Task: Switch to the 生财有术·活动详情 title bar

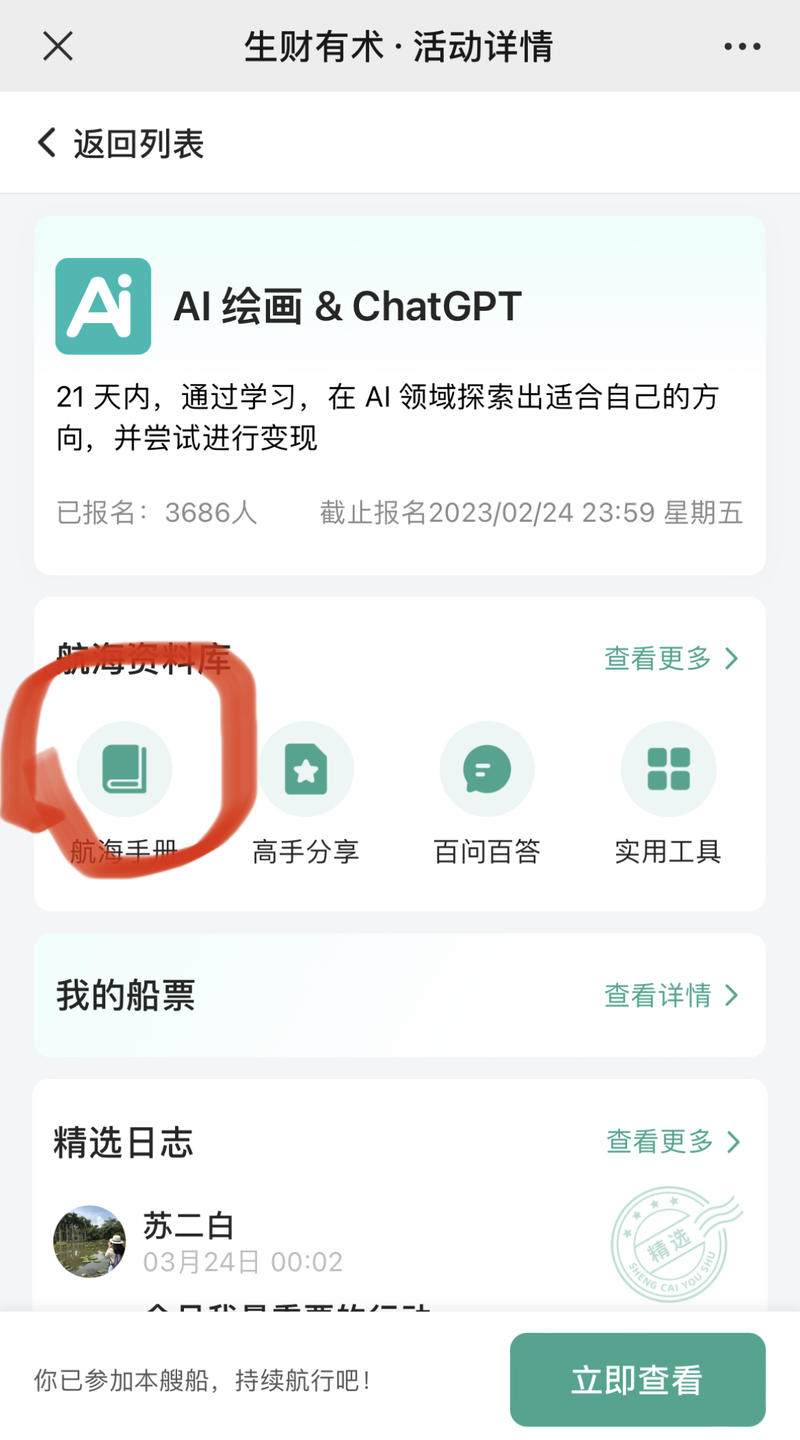Action: [x=400, y=46]
